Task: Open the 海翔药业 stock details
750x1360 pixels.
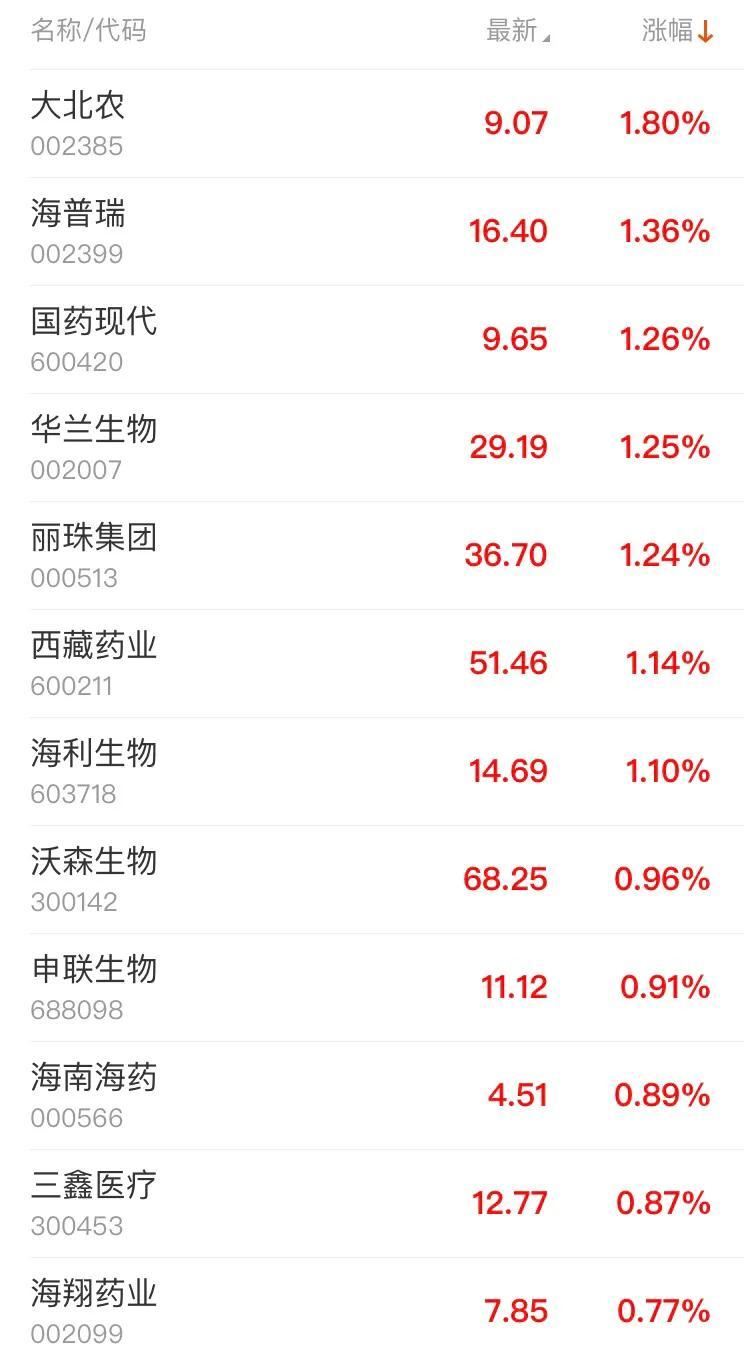Action: (91, 1294)
